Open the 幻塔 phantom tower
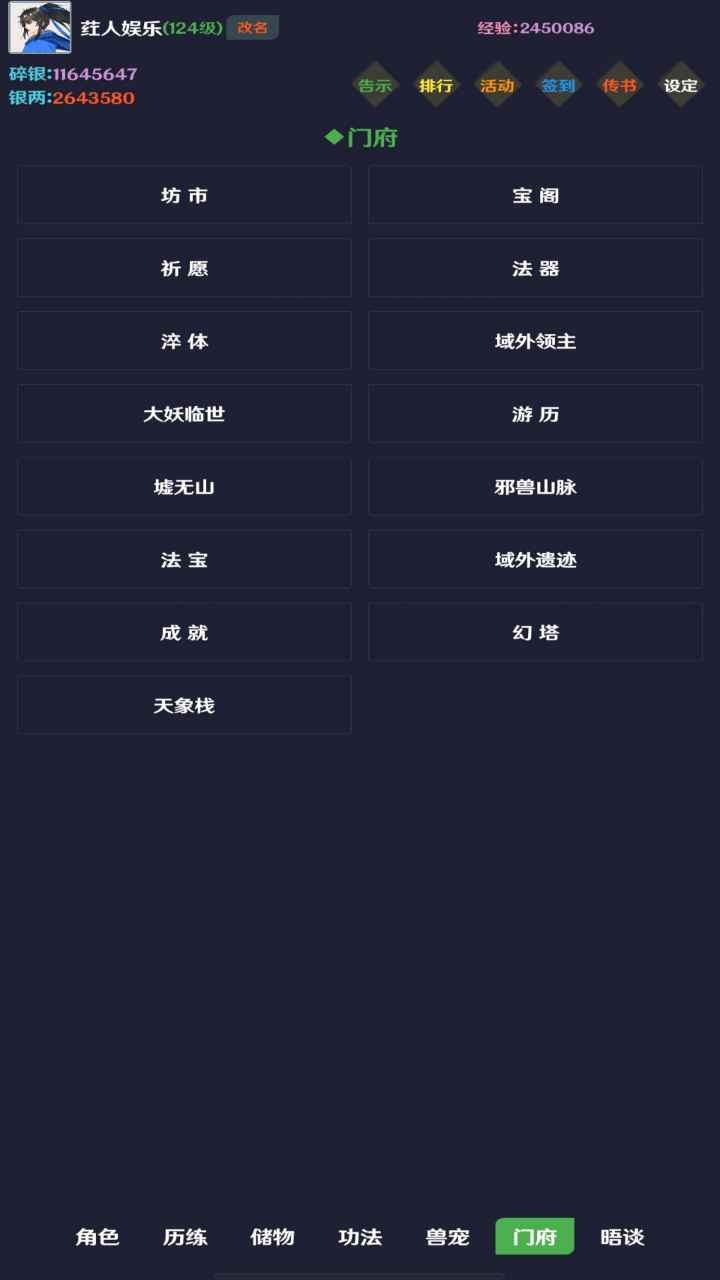Viewport: 720px width, 1280px height. point(535,632)
